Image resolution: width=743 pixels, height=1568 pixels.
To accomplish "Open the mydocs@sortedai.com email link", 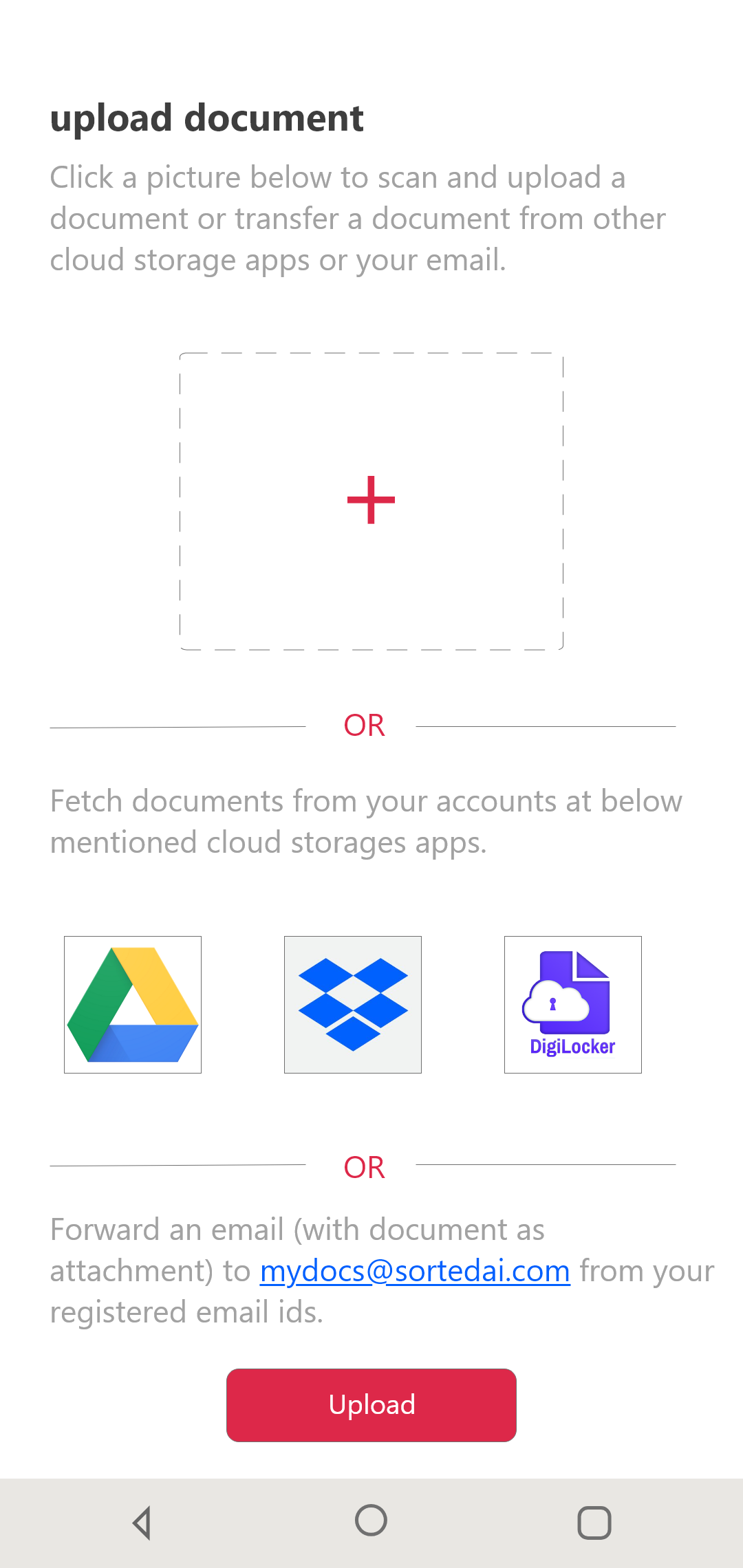I will [x=415, y=1271].
